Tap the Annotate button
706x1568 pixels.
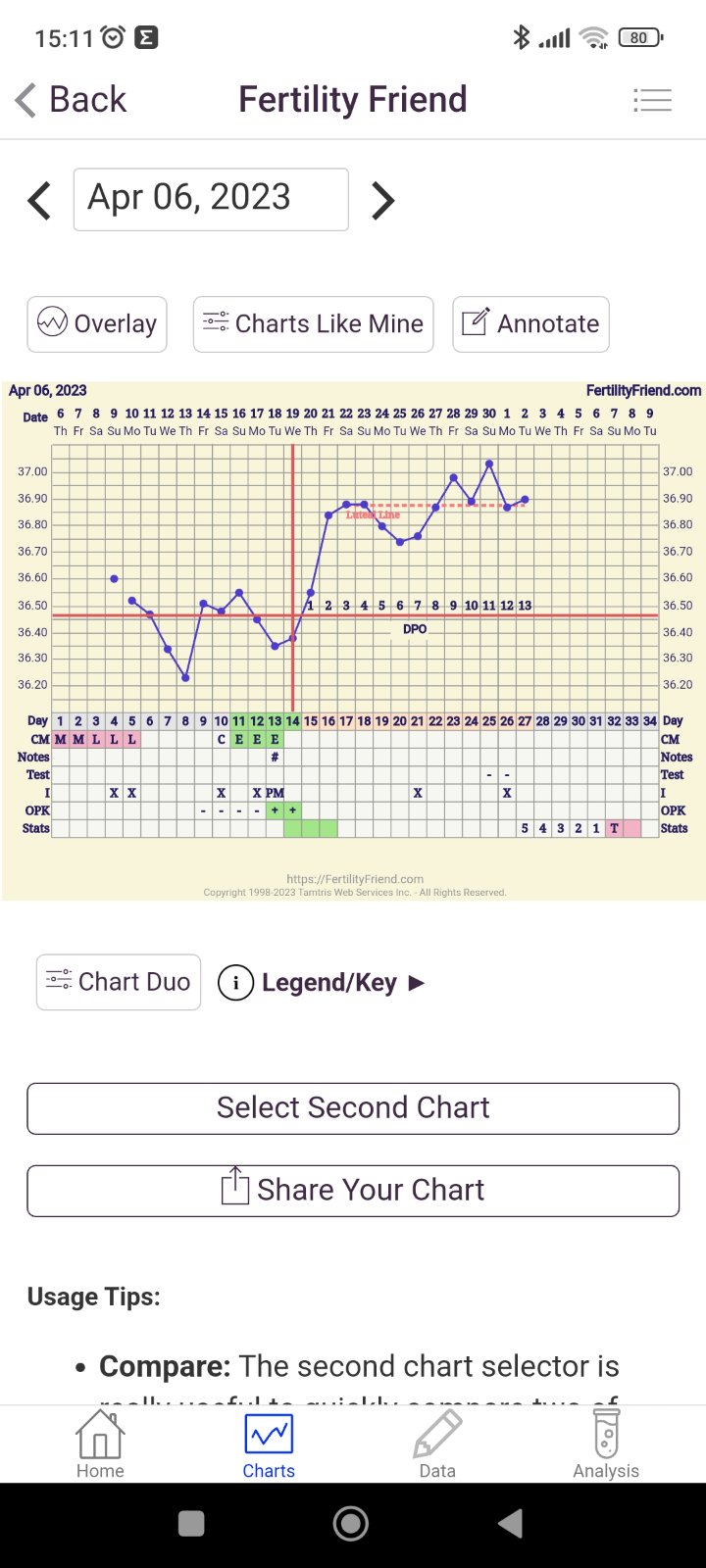[x=530, y=323]
